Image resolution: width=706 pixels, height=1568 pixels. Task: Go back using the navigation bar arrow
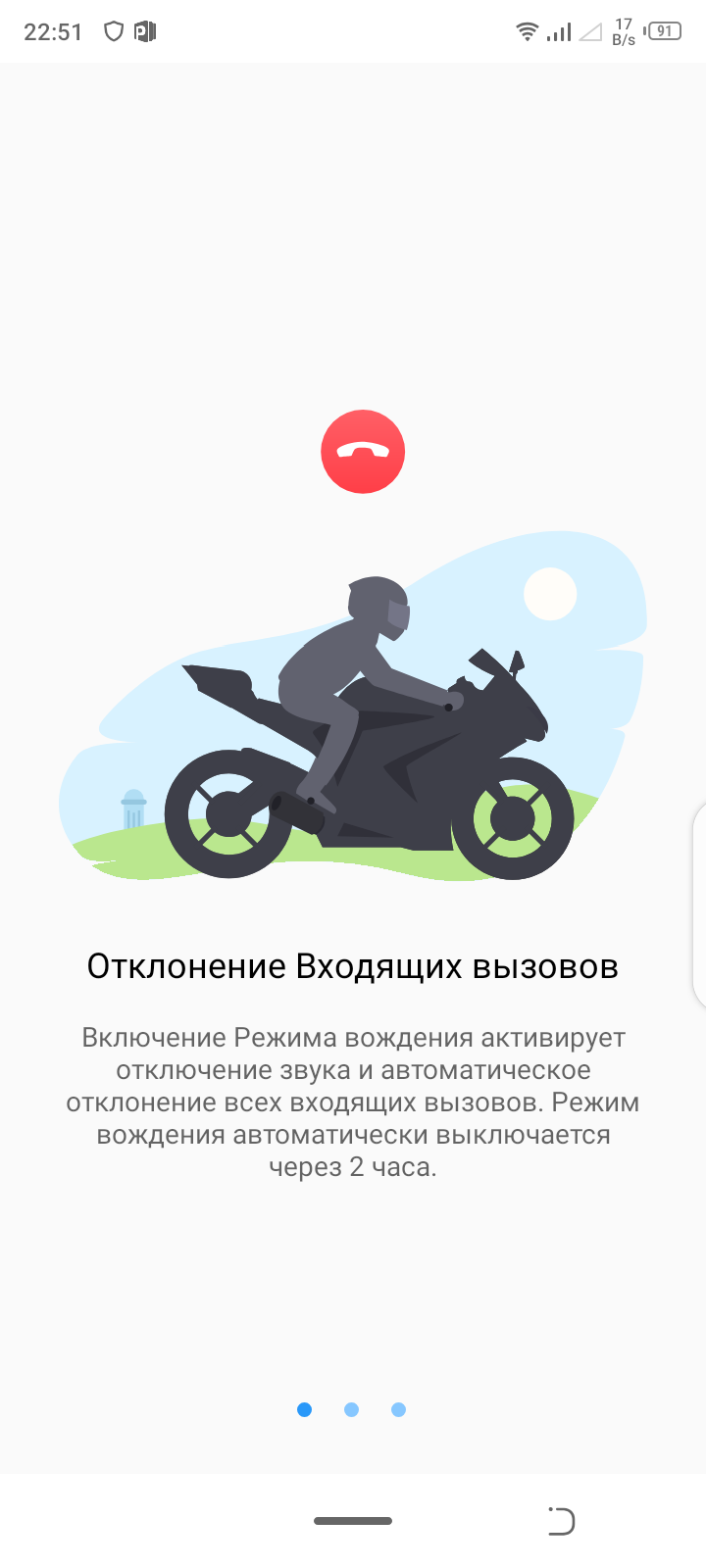561,1520
